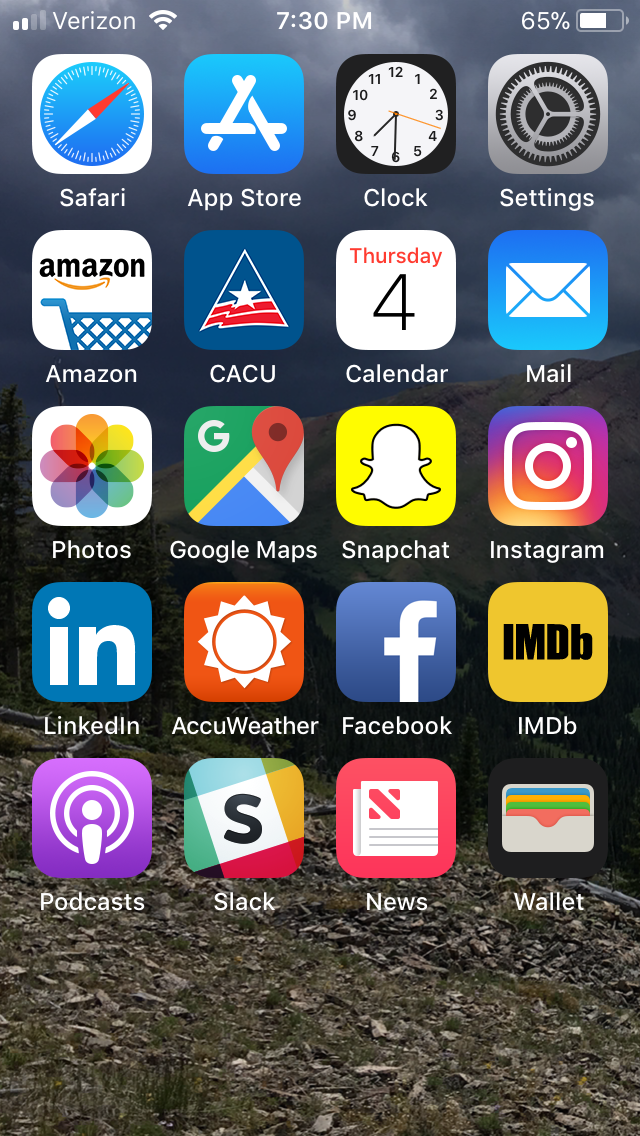
Task: Go to Settings
Action: (548, 114)
